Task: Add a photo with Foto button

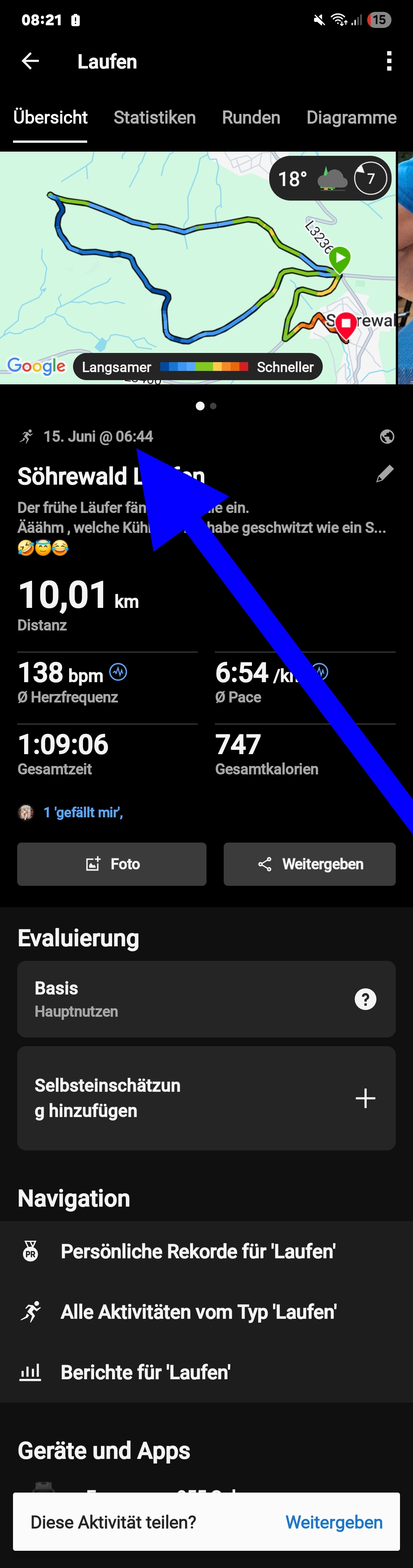Action: 112,864
